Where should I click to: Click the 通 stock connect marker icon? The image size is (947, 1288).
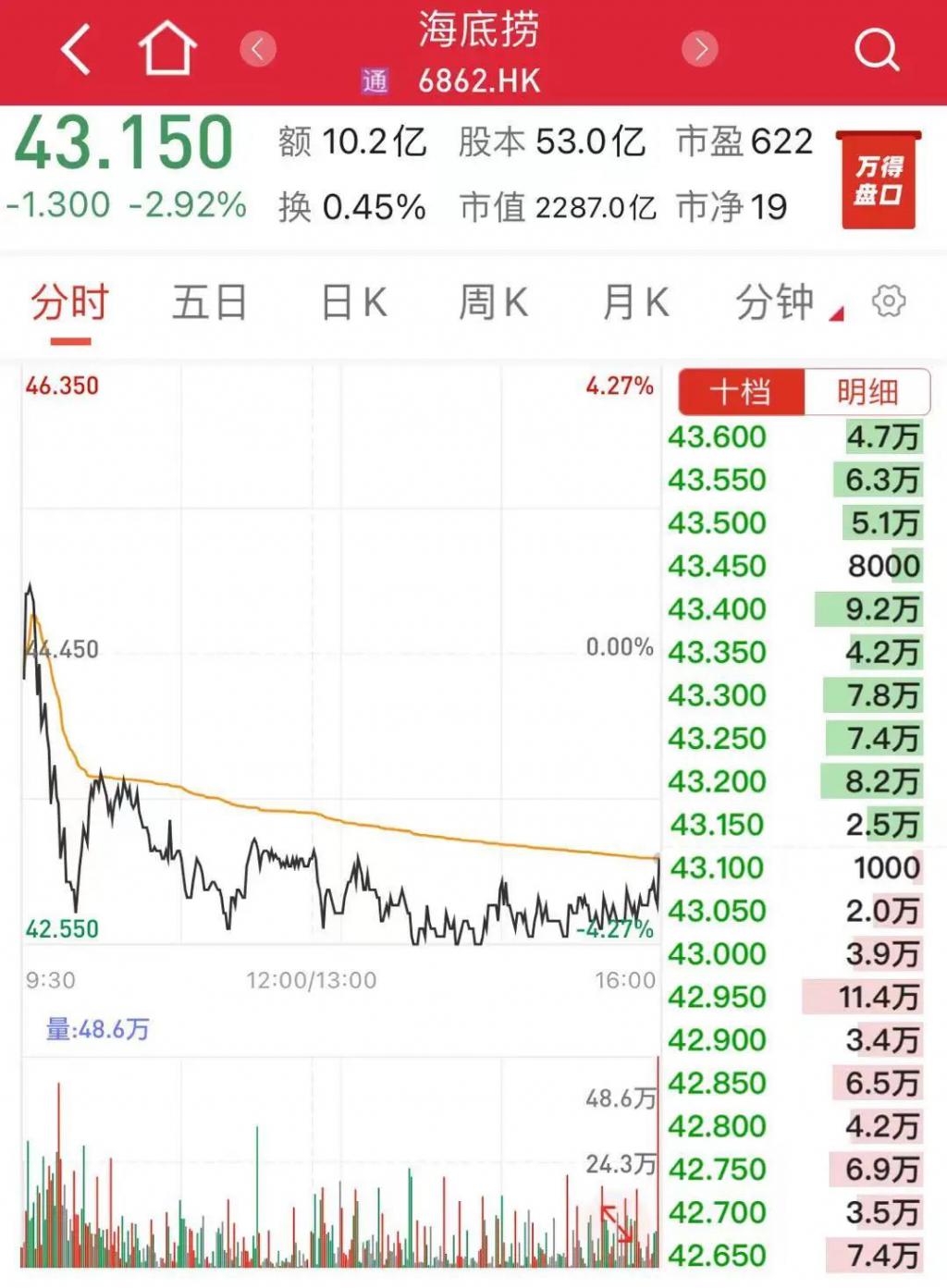tap(374, 80)
